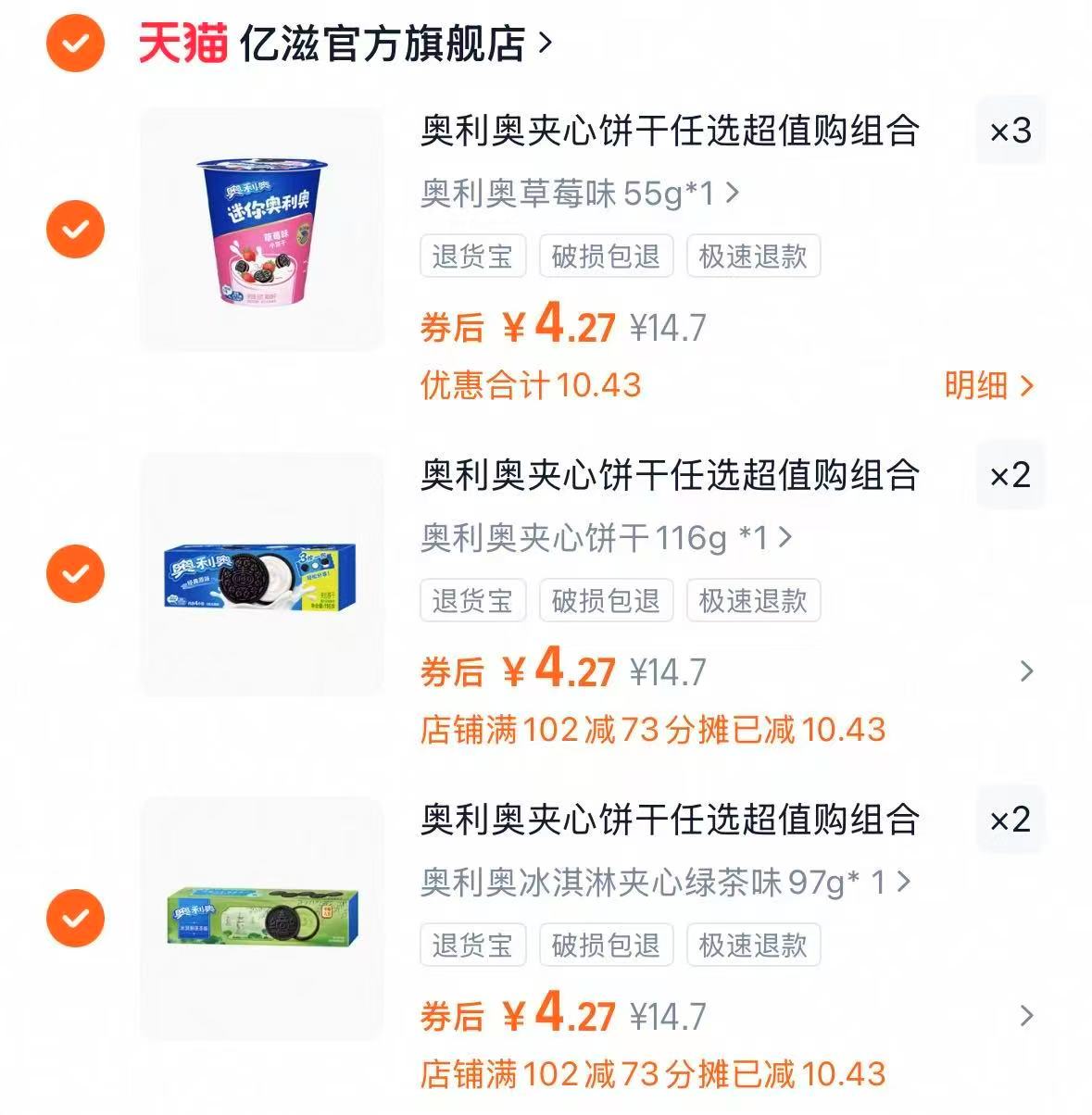Click the 116g item's right chevron arrow
The width and height of the screenshot is (1092, 1115).
[1028, 671]
